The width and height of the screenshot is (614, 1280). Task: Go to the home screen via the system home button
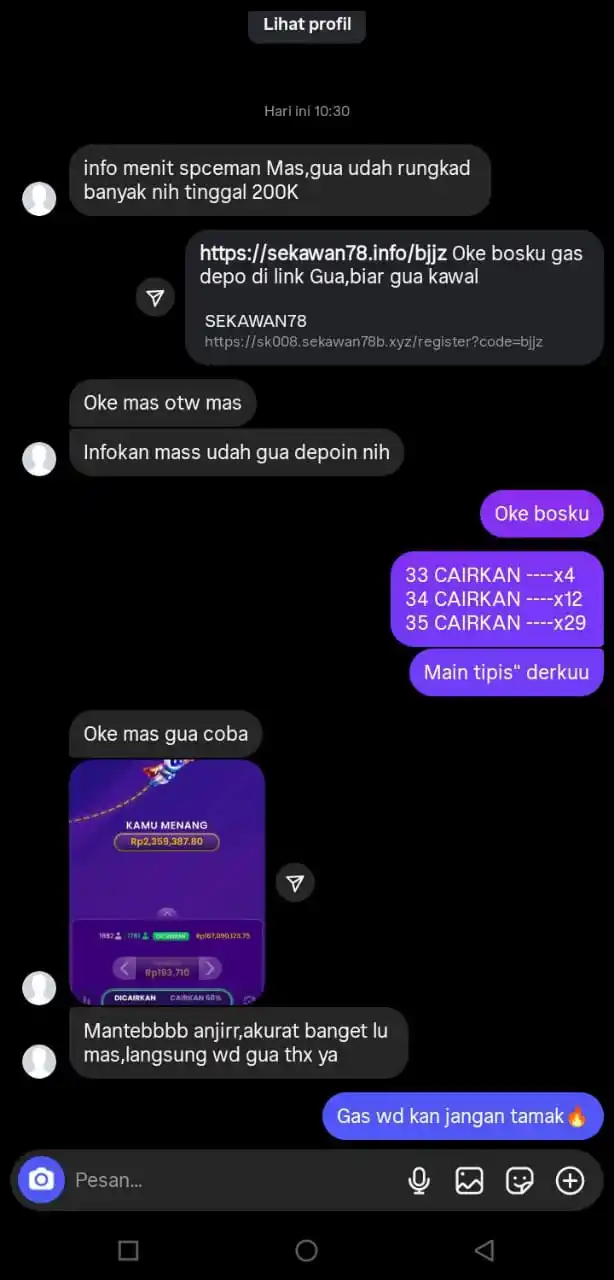(307, 1249)
